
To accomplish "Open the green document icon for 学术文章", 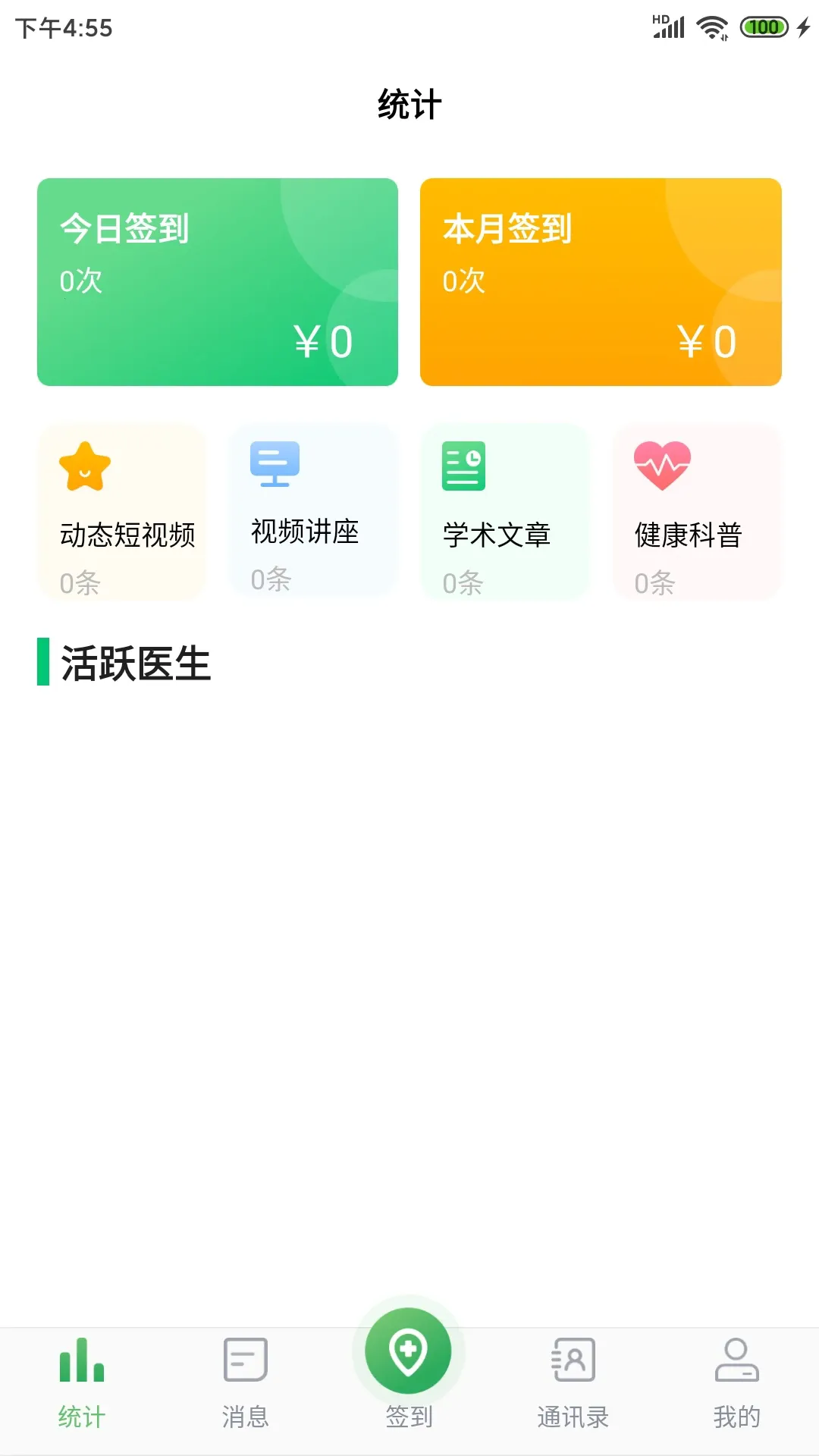I will point(465,466).
